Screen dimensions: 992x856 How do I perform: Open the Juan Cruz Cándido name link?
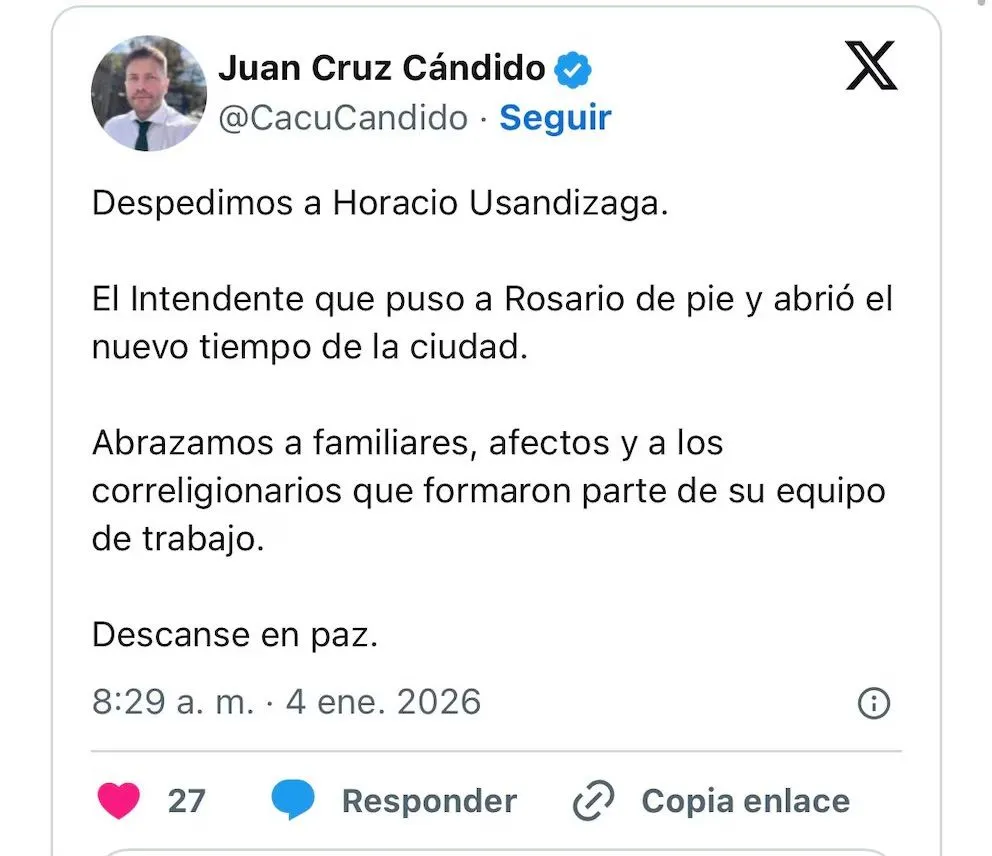(382, 69)
